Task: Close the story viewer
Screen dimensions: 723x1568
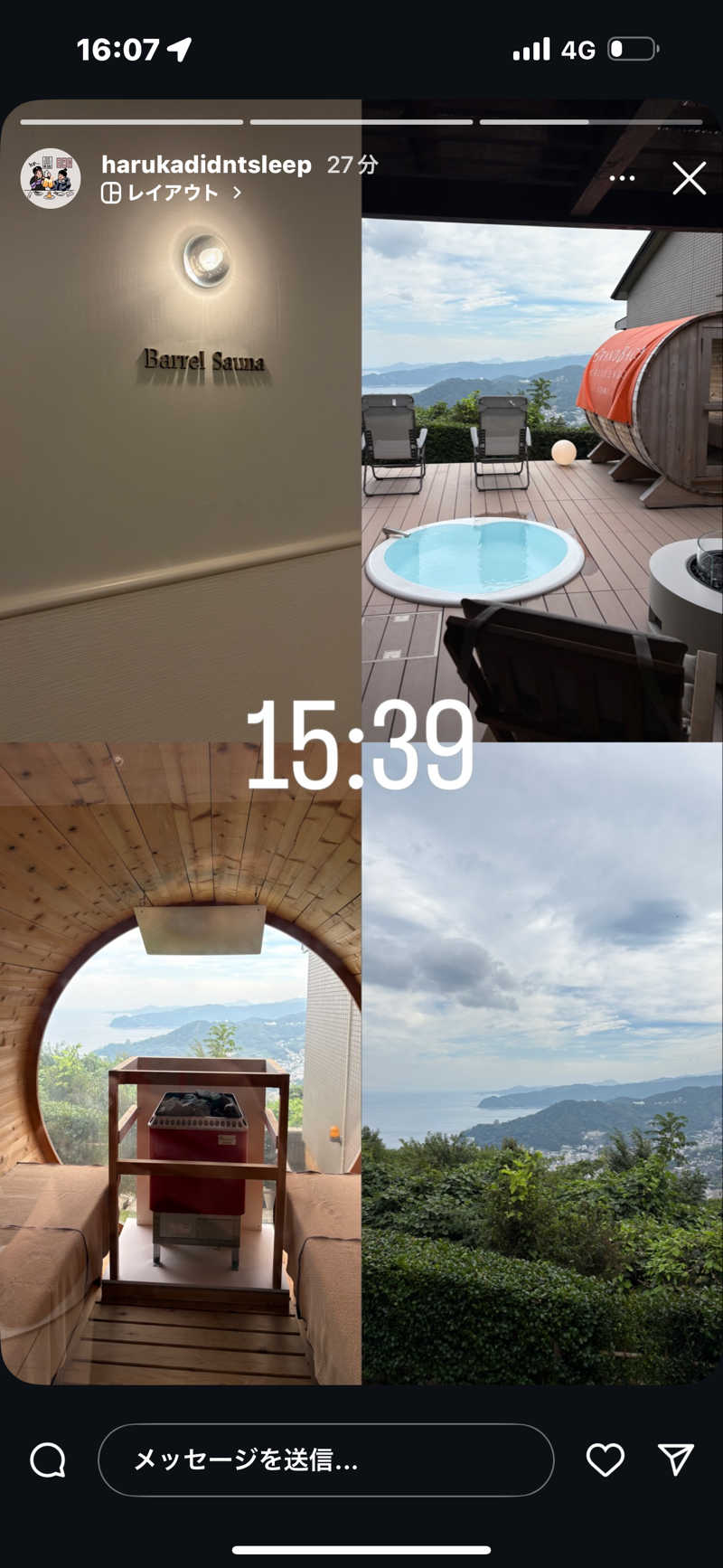Action: click(689, 178)
